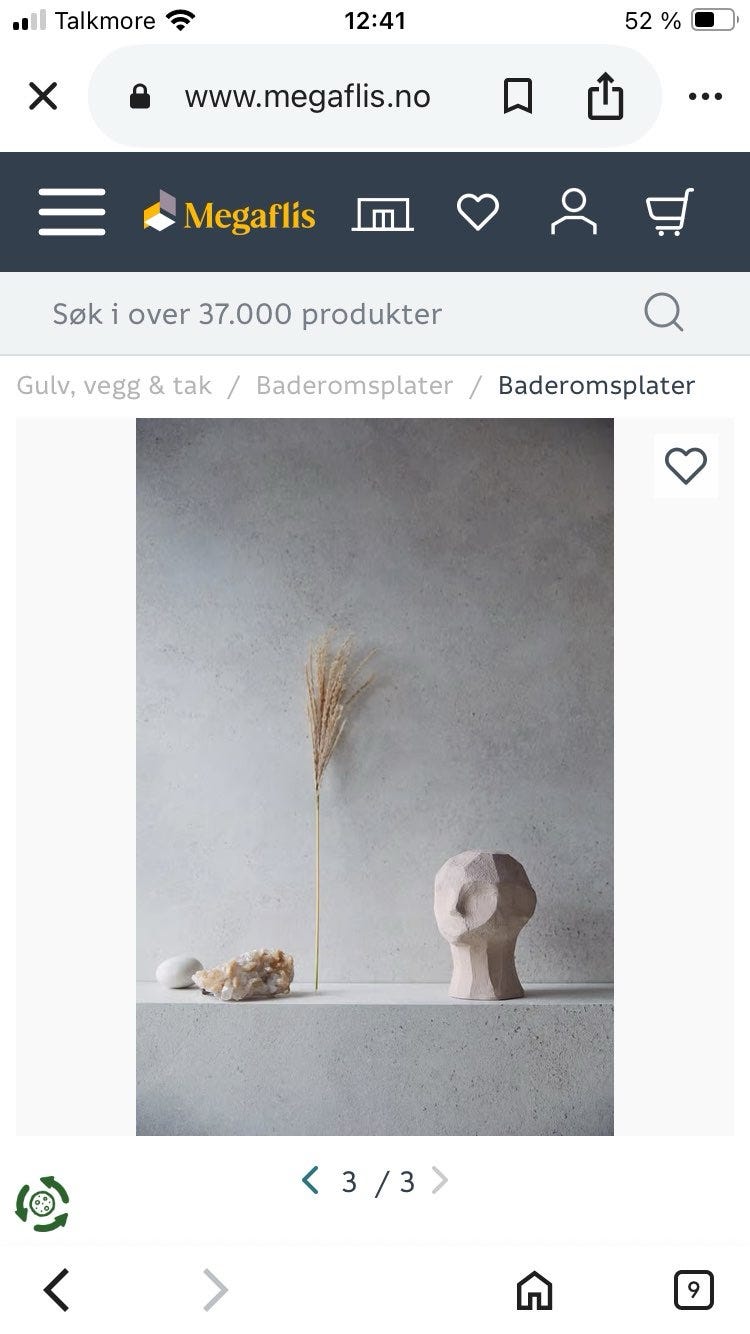The image size is (750, 1334).
Task: Open the store locator icon
Action: click(x=383, y=212)
